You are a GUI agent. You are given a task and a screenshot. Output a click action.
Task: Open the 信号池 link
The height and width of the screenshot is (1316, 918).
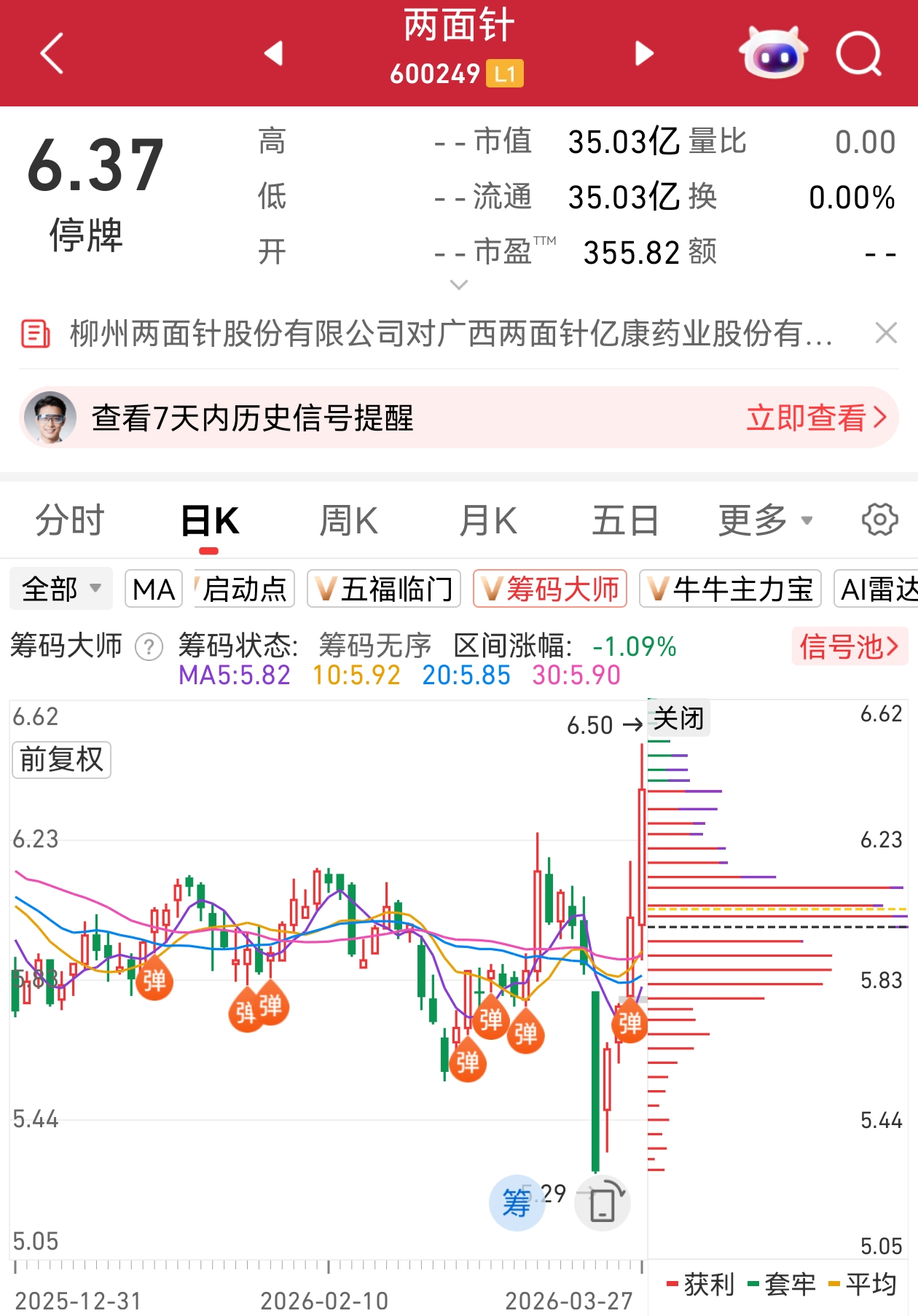point(849,646)
